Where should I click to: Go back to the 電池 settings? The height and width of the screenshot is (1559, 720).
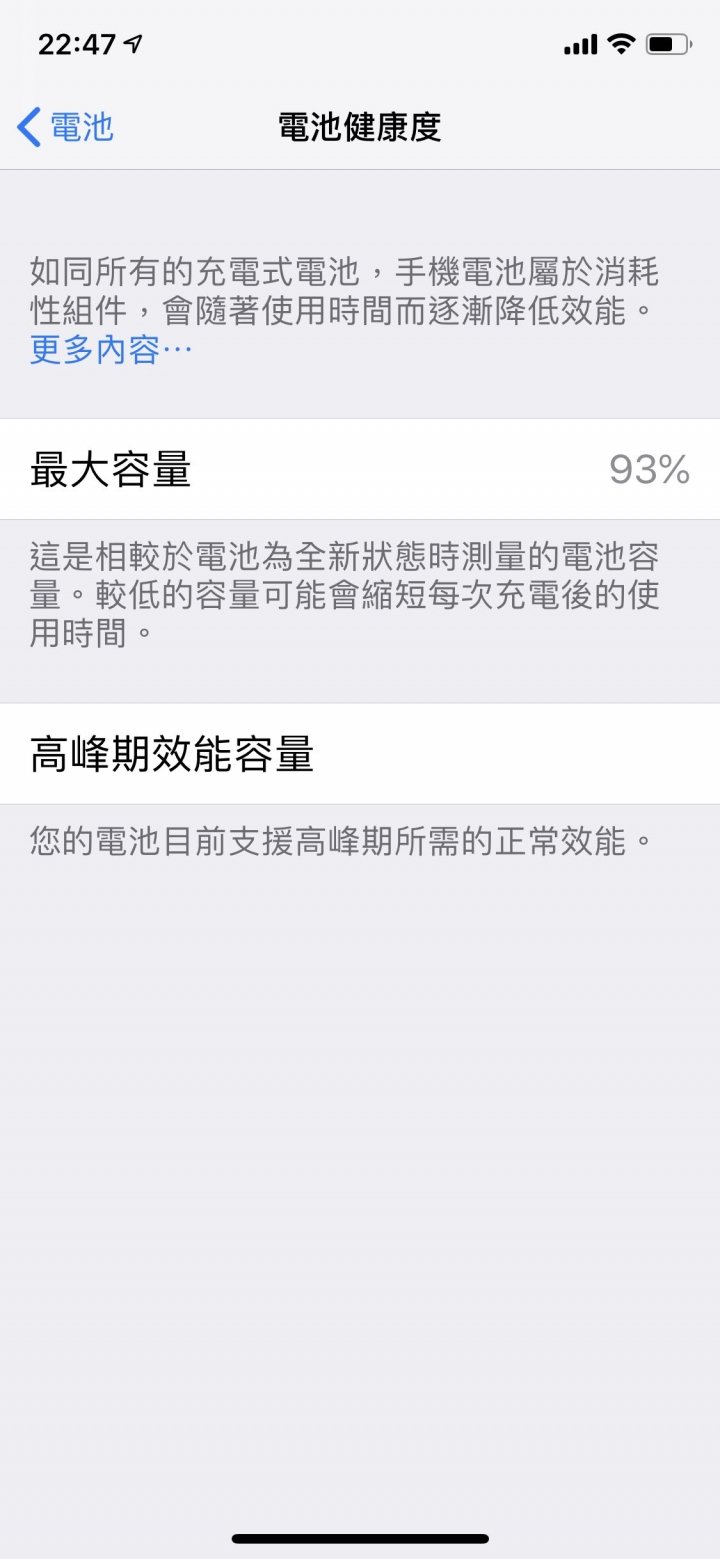pos(66,128)
